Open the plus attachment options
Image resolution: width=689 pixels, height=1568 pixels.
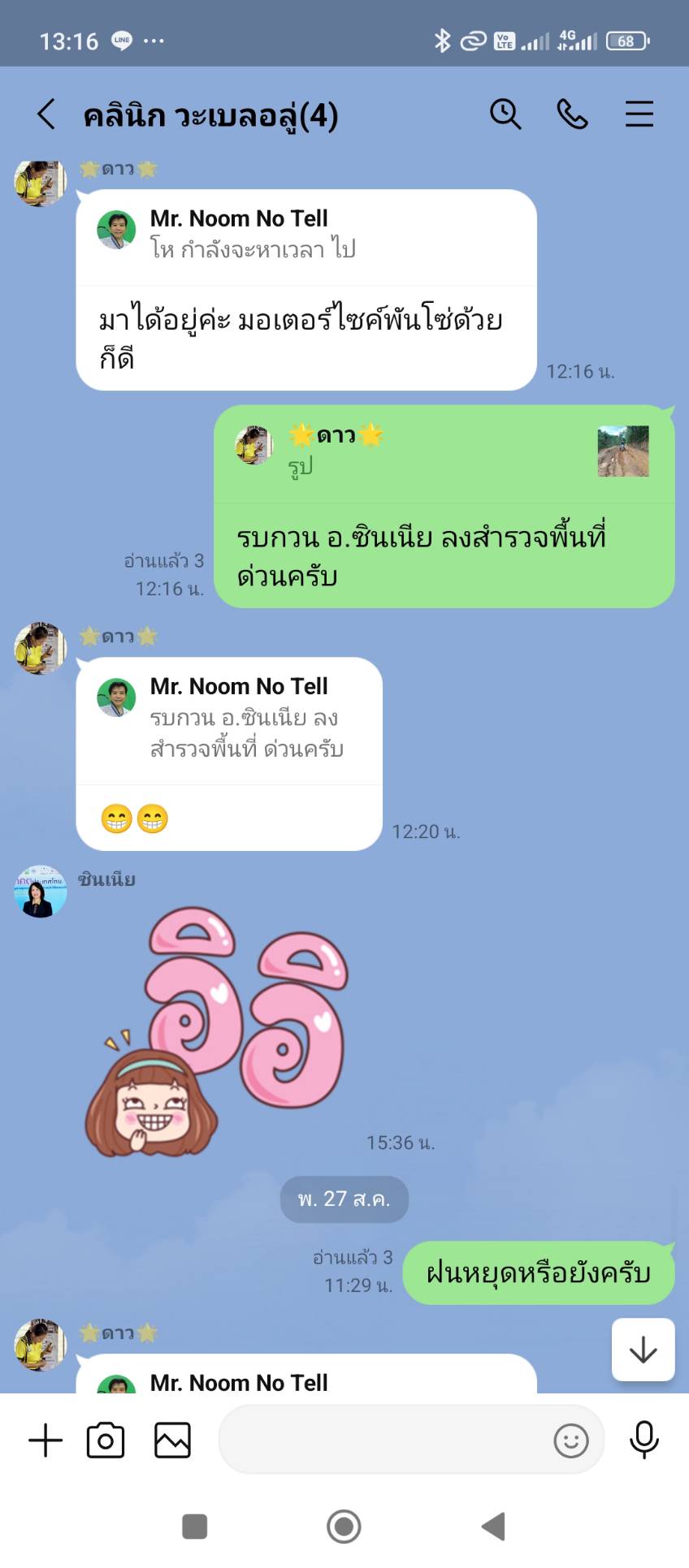coord(45,1441)
